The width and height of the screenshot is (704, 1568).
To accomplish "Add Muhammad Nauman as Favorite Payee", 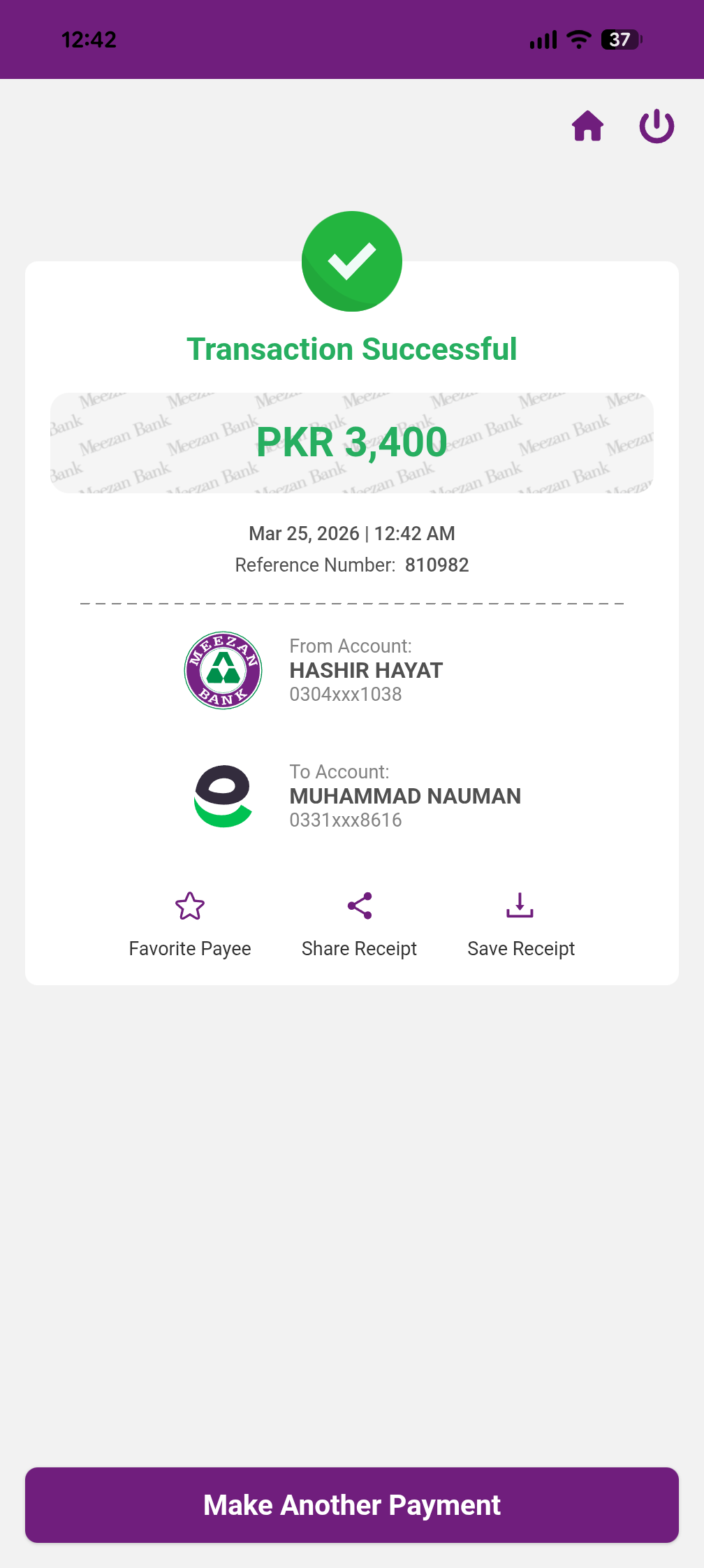I will 190,924.
